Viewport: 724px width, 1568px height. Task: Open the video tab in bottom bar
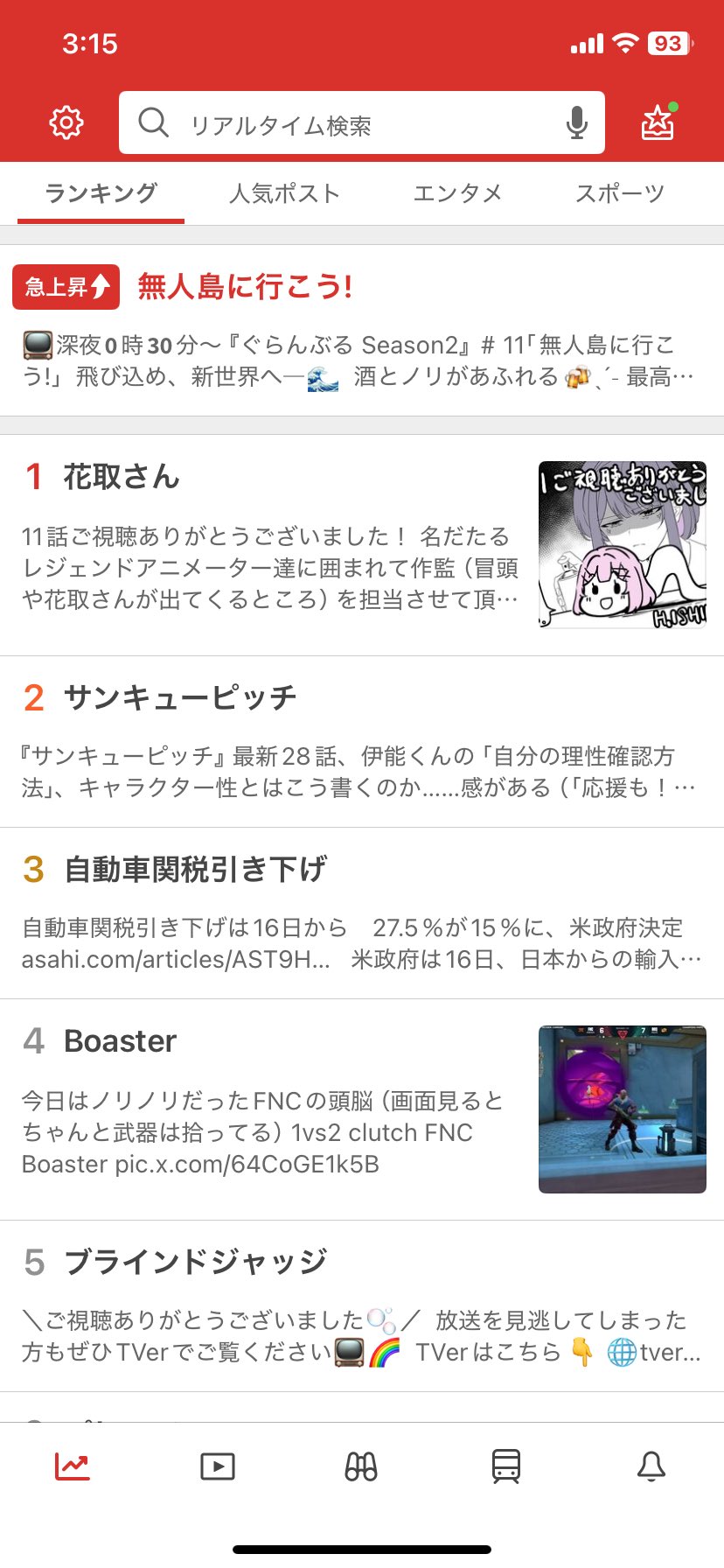tap(218, 1466)
